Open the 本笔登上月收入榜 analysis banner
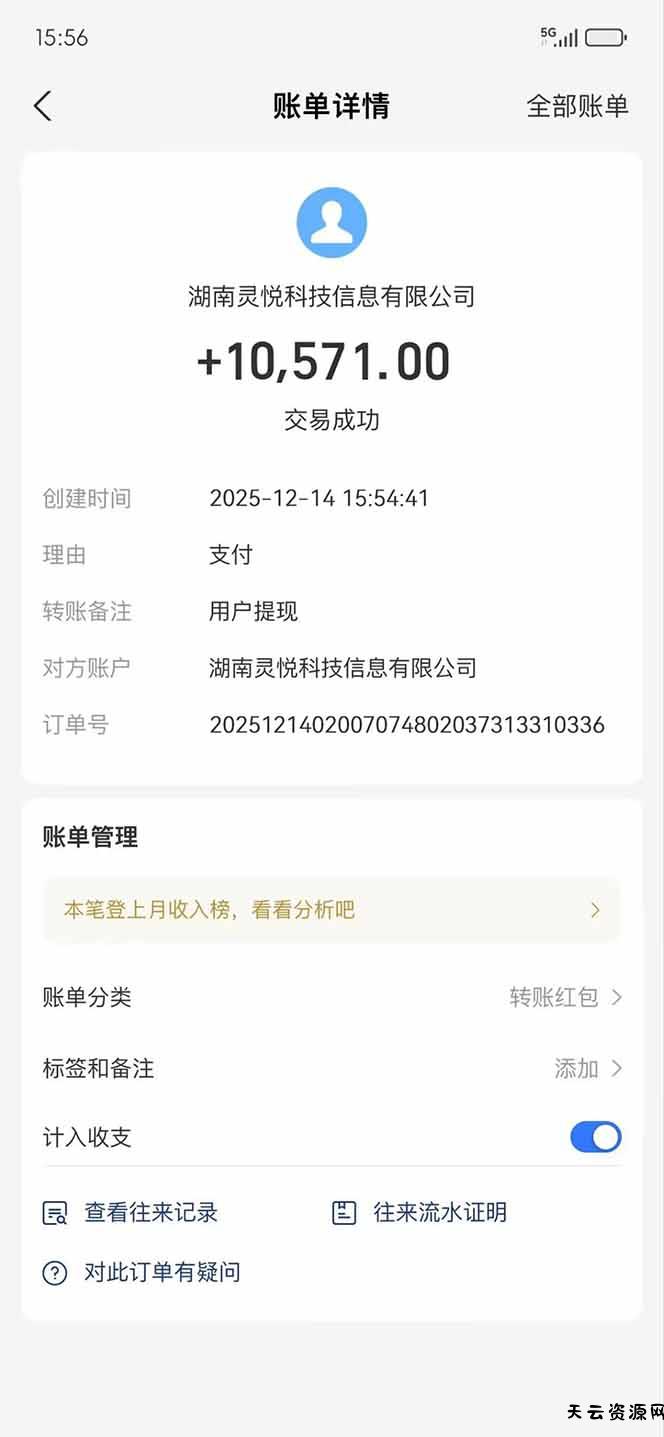 point(331,910)
